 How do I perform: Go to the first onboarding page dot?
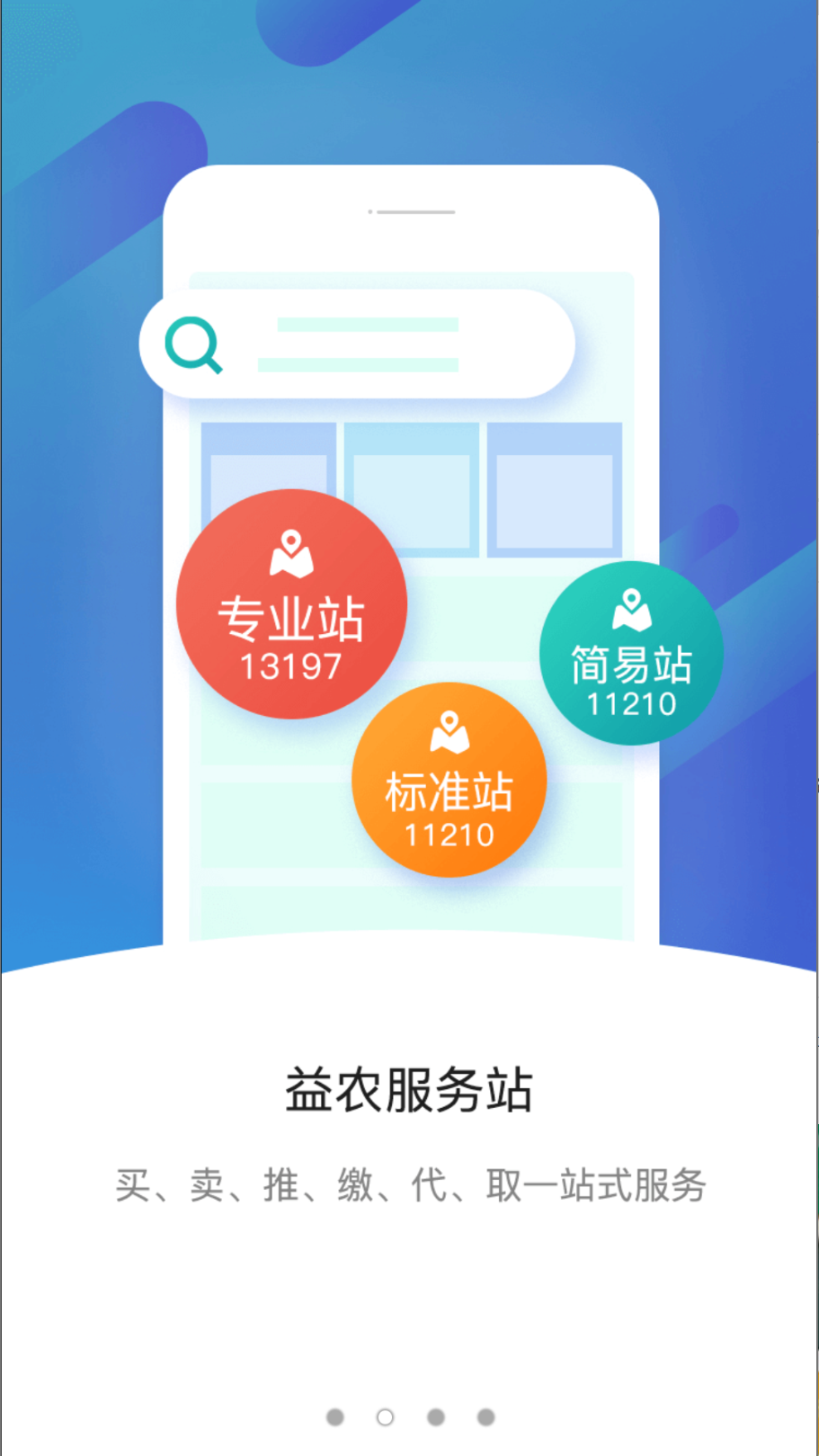point(335,1417)
